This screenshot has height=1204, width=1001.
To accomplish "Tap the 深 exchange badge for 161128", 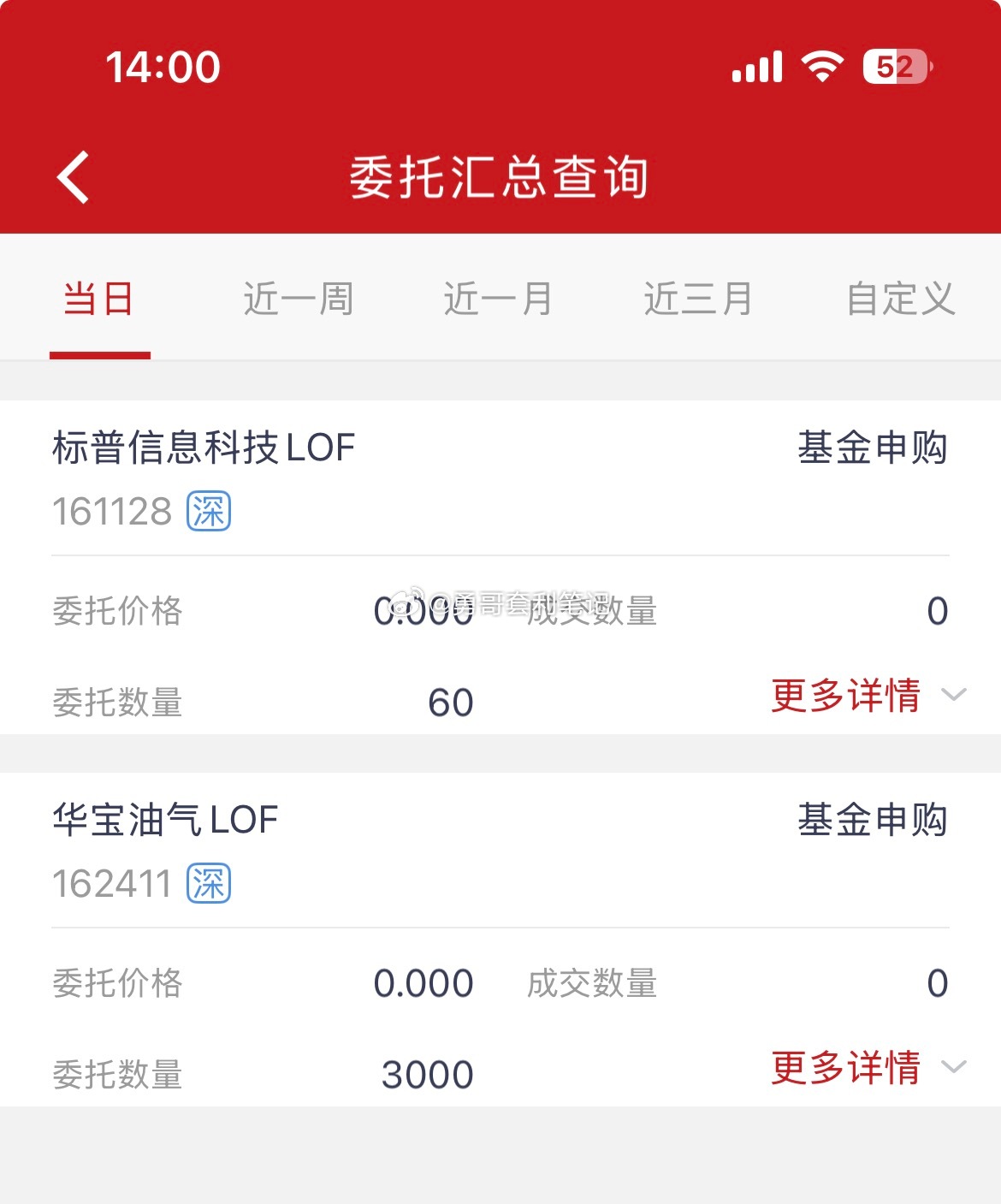I will point(208,510).
